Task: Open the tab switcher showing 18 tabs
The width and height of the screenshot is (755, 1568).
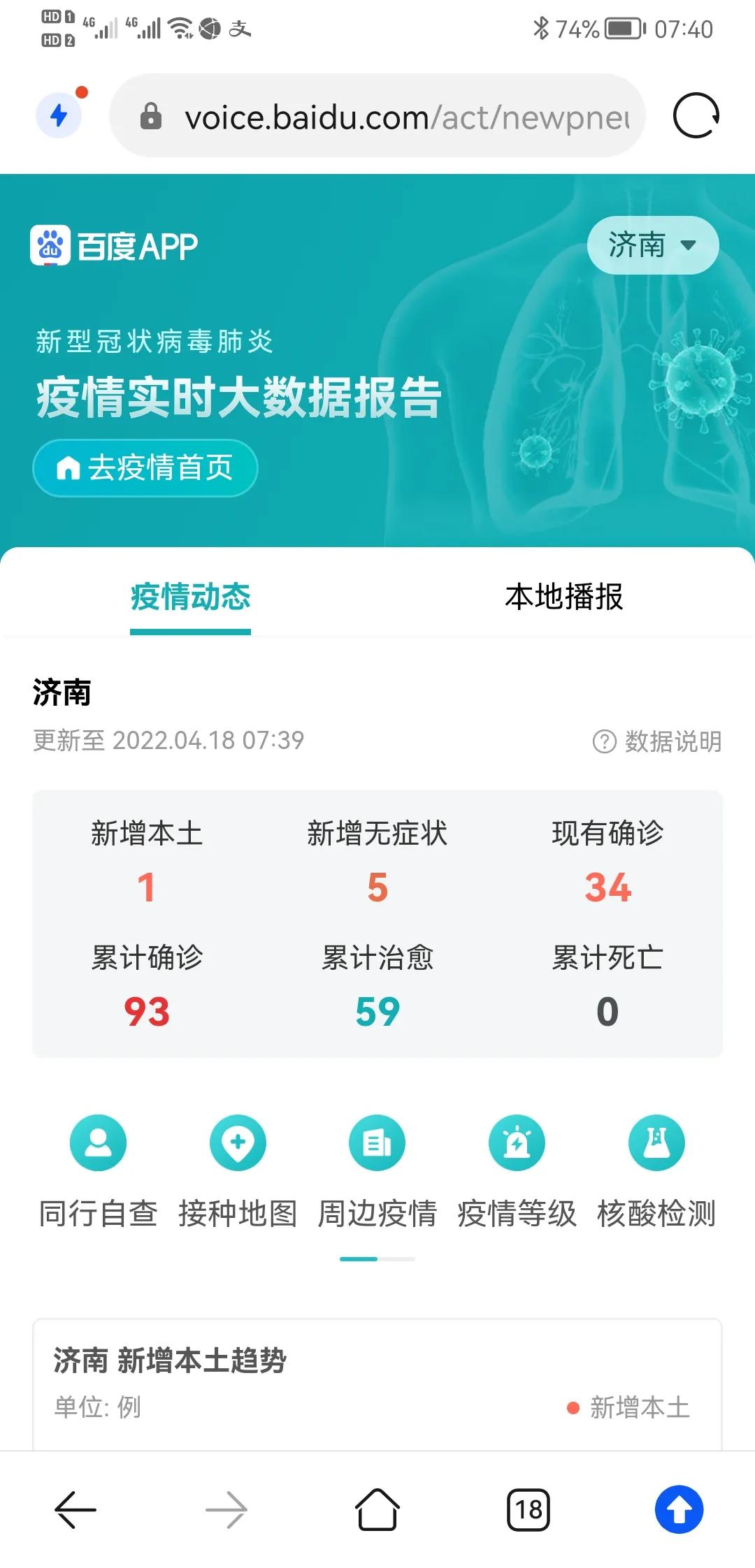Action: click(528, 1509)
